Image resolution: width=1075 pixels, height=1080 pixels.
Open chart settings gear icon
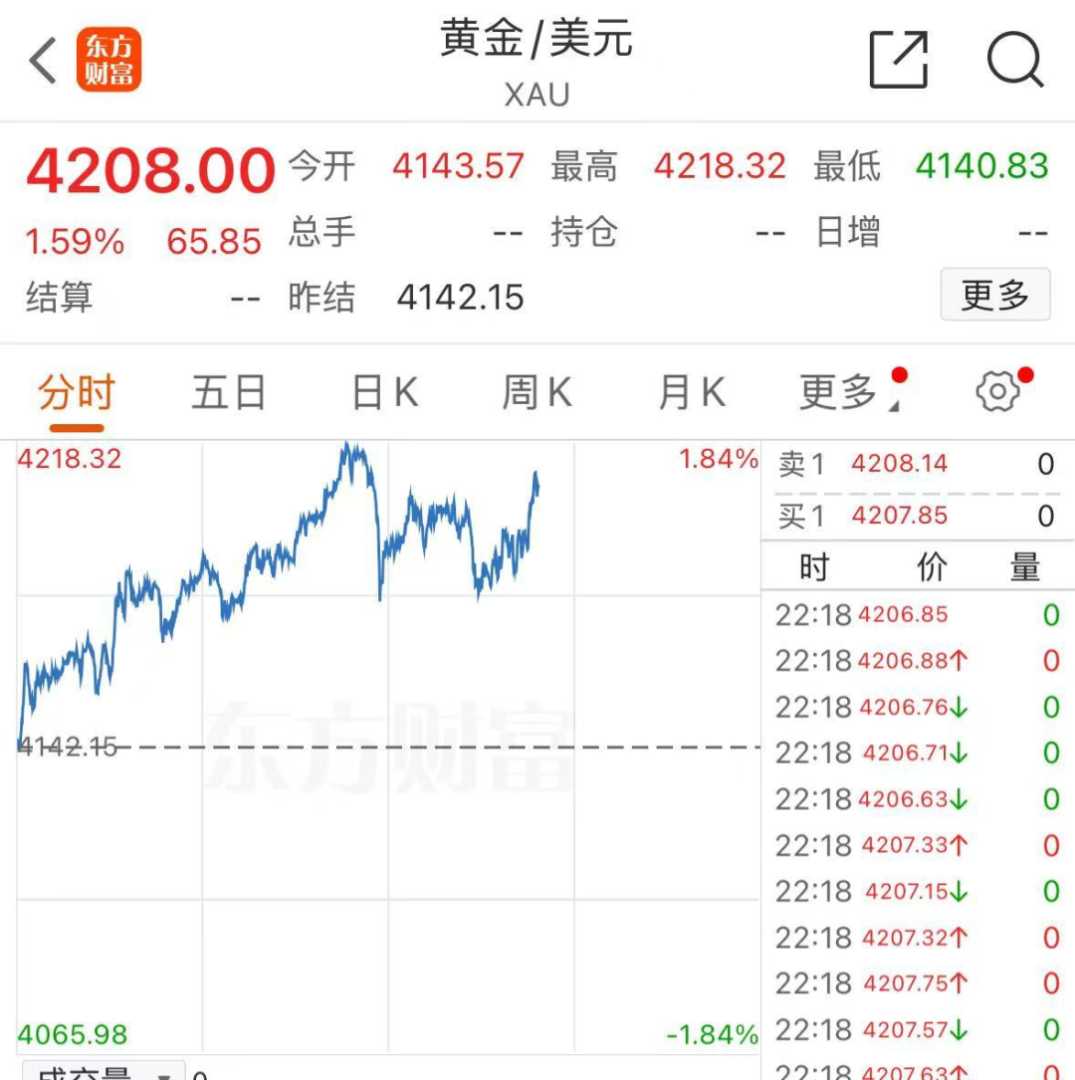[998, 392]
